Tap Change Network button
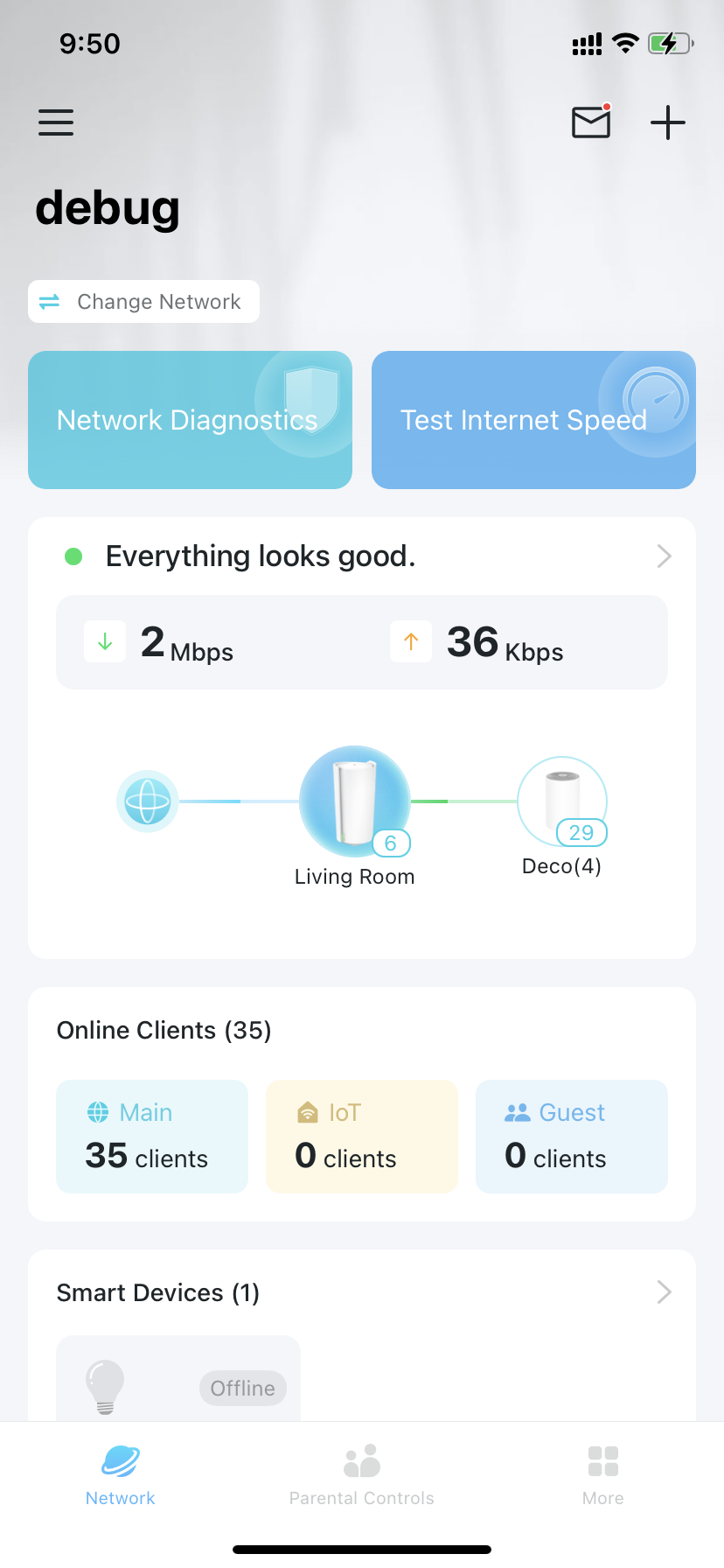 [x=144, y=302]
